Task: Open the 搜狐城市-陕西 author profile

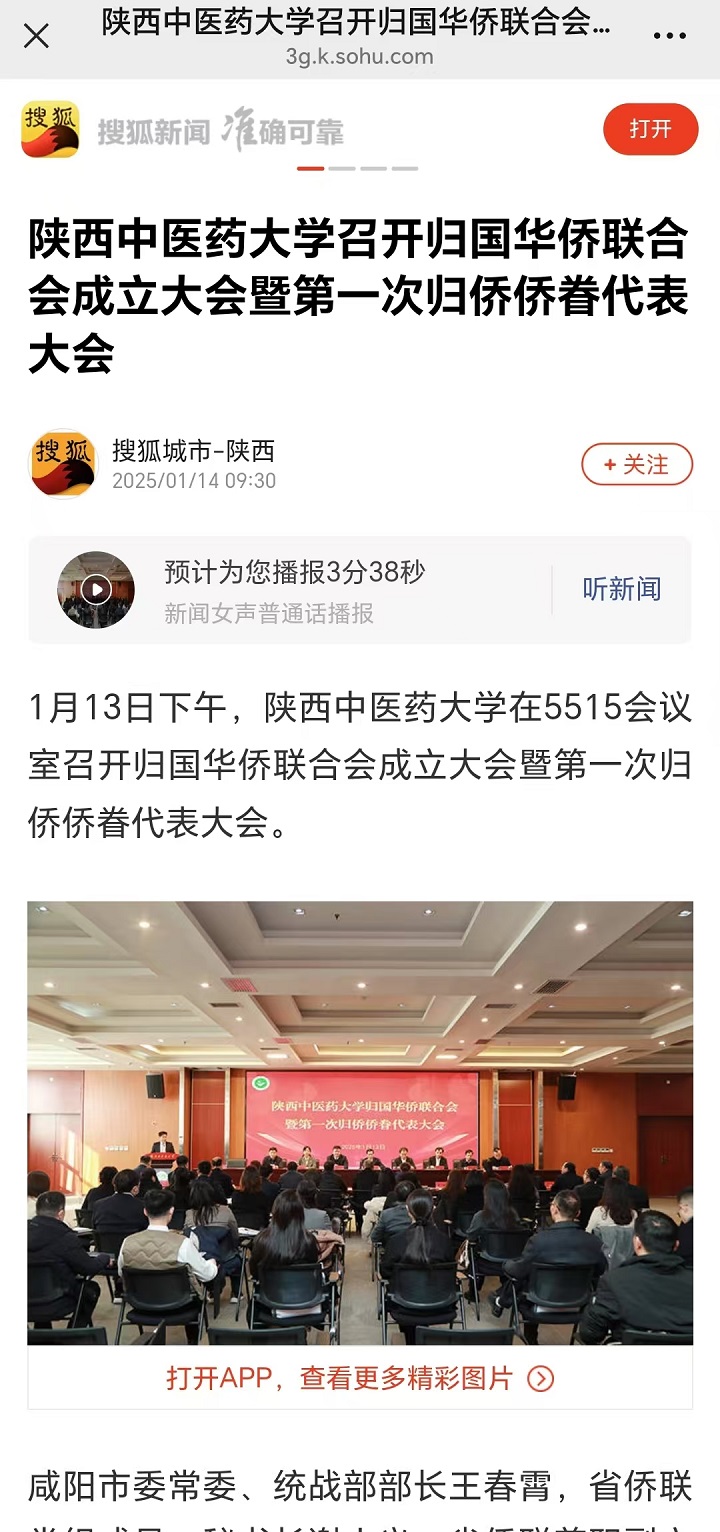Action: click(x=193, y=451)
